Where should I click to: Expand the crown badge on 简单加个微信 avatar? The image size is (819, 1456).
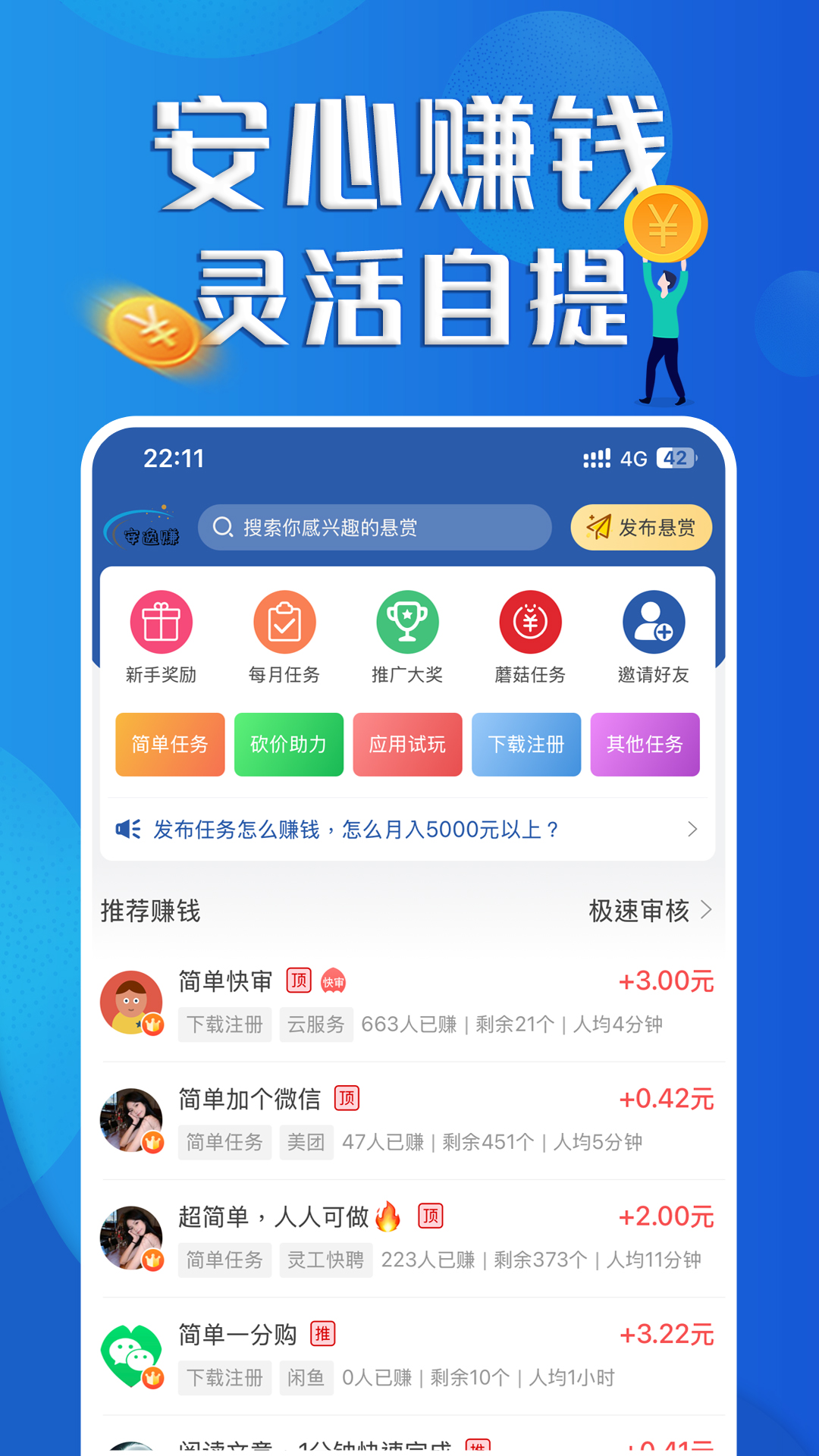[x=152, y=1140]
